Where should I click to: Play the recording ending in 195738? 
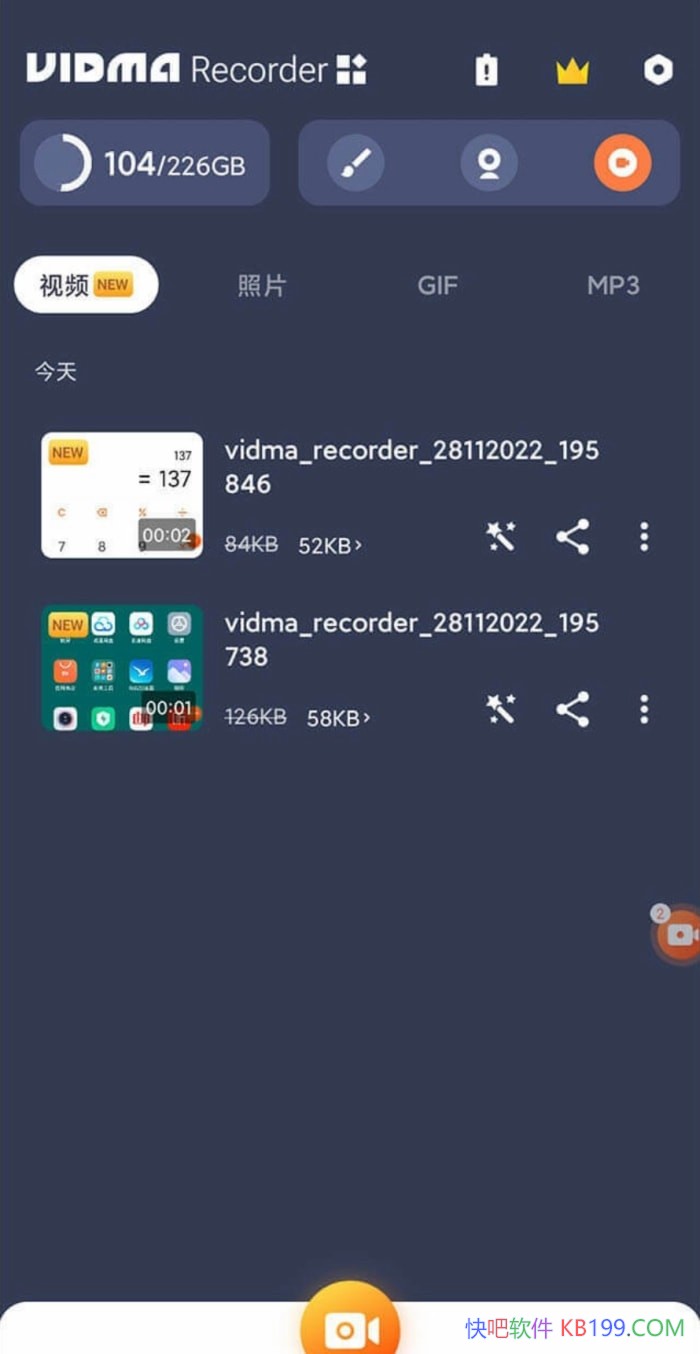click(122, 667)
